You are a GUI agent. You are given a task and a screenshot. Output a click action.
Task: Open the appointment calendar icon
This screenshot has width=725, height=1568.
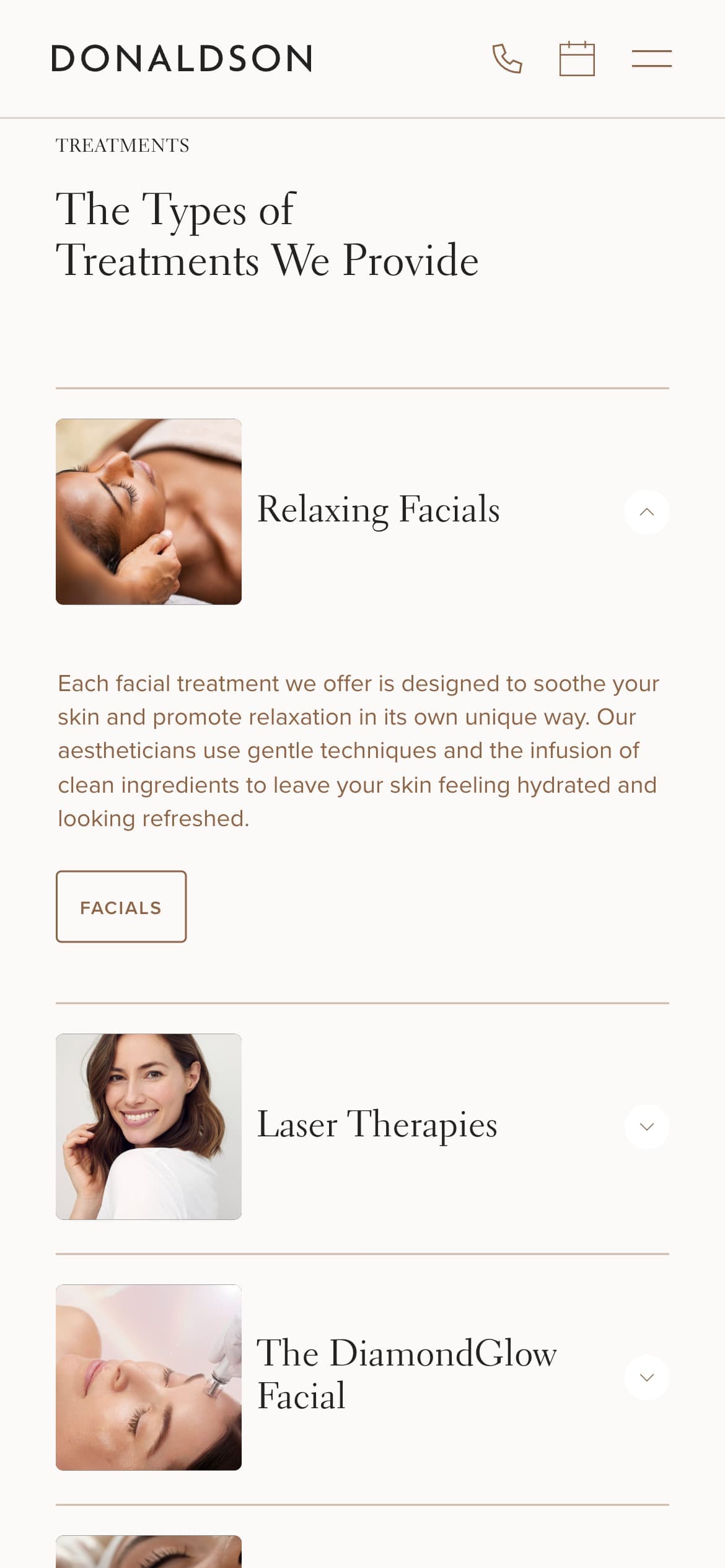(577, 59)
